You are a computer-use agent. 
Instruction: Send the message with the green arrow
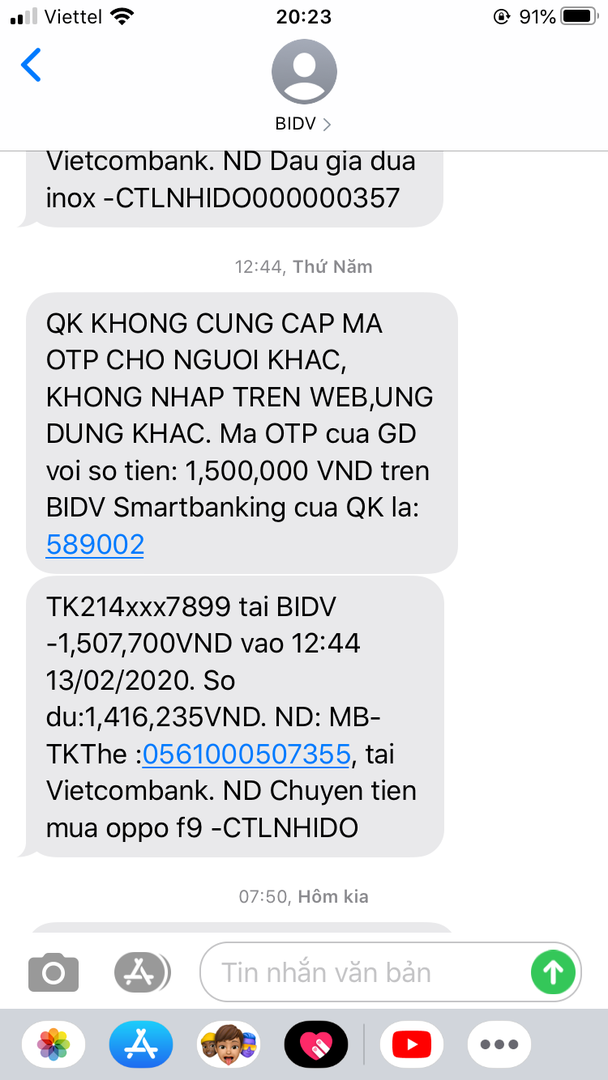[553, 971]
